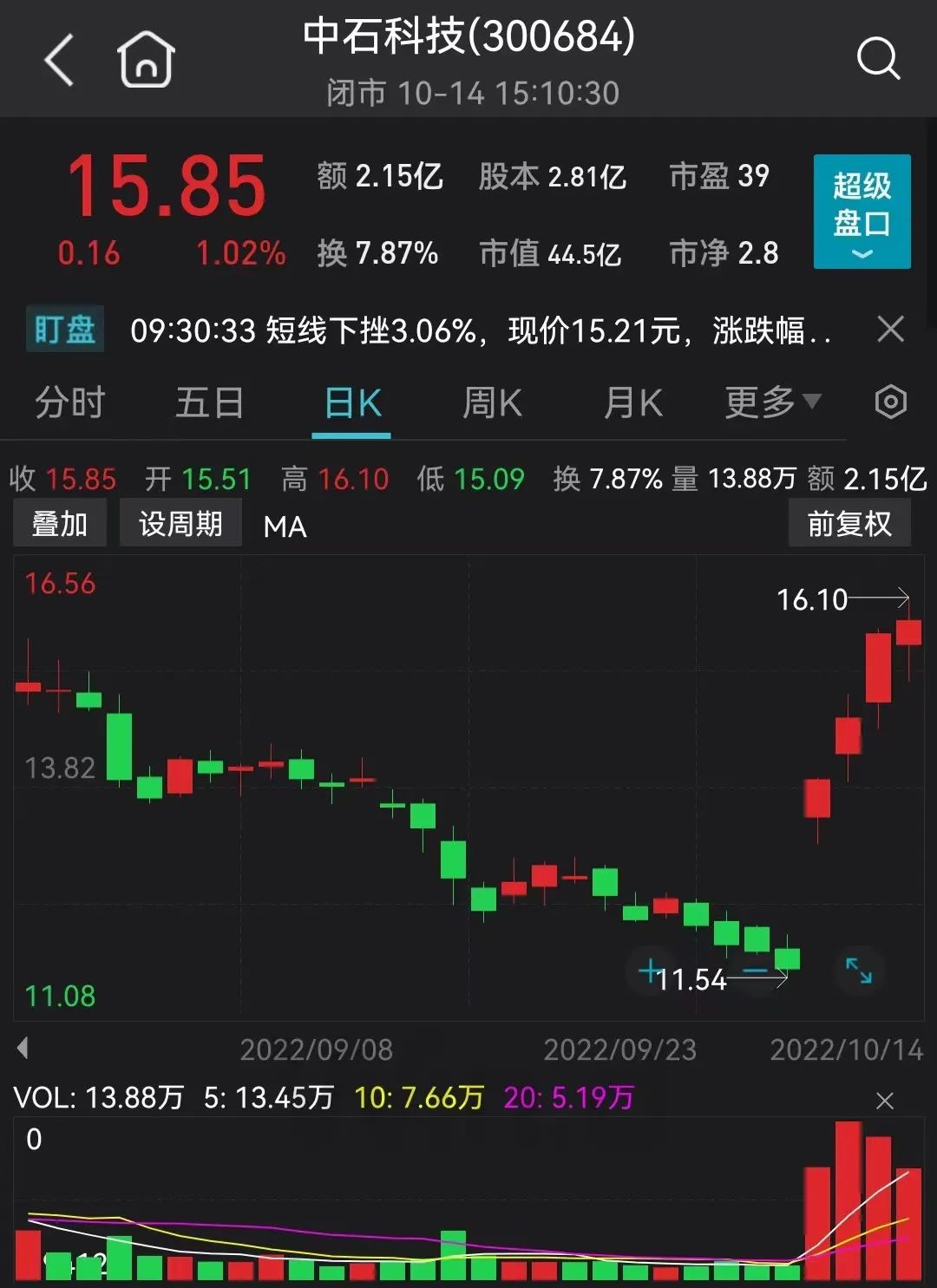Switch to the 月K chart tab
Image resolution: width=937 pixels, height=1288 pixels.
pyautogui.click(x=632, y=403)
